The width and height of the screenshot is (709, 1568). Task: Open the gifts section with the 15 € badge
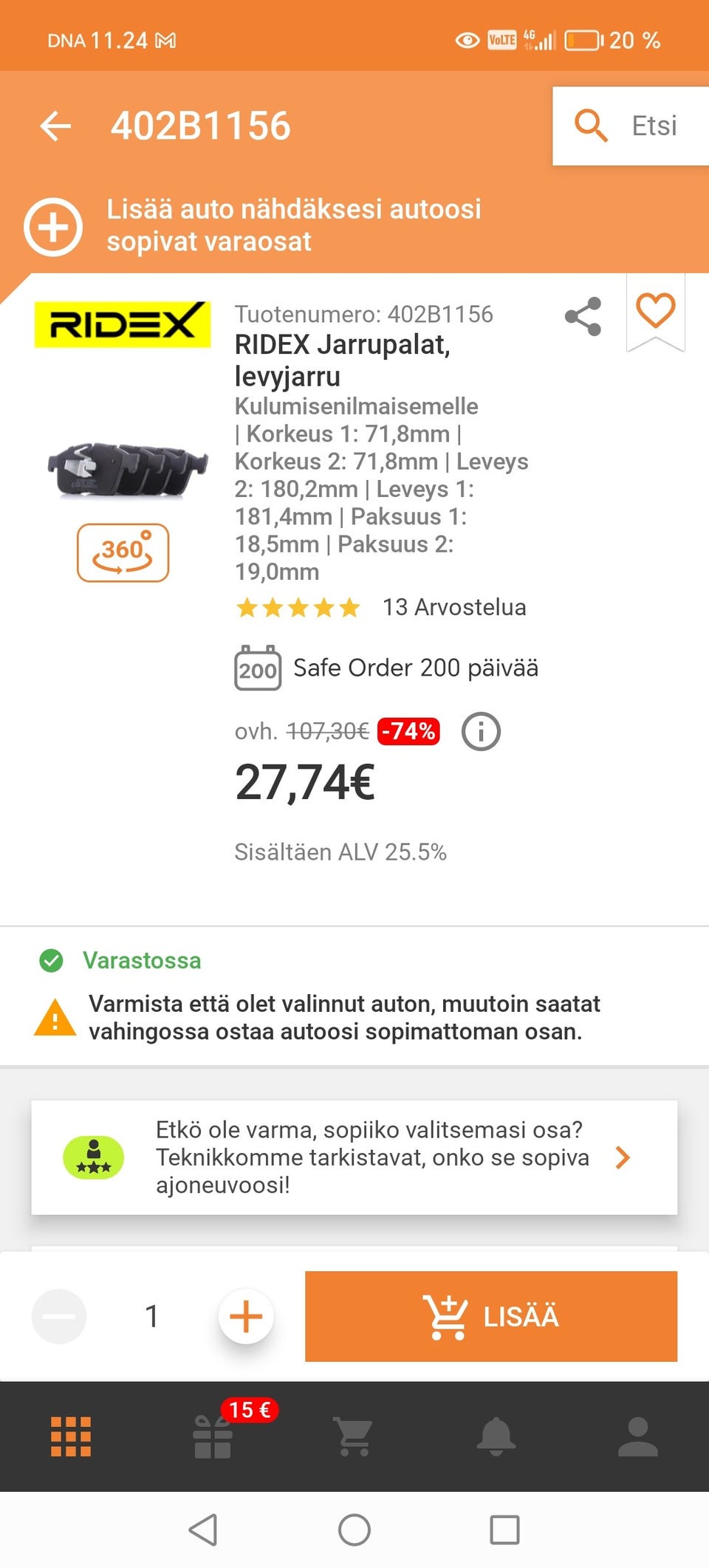(212, 1438)
